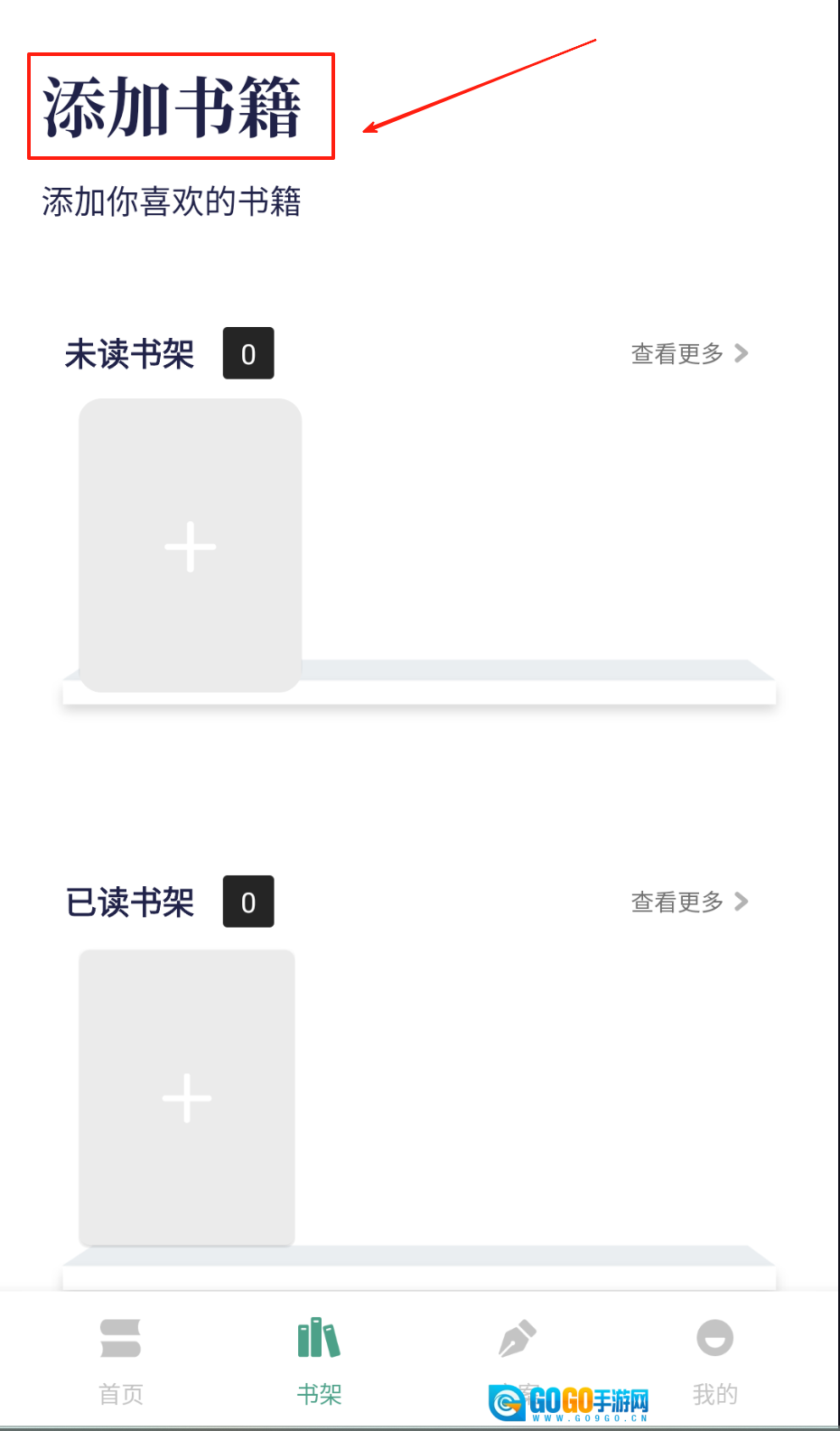This screenshot has width=840, height=1431.
Task: View more of 未读书架
Action: [689, 353]
